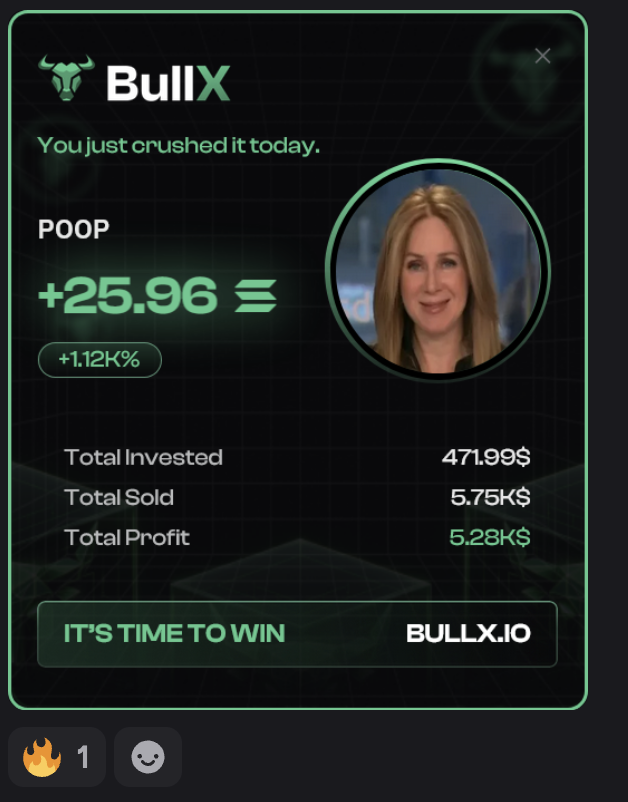Add your fire reaction to the message
Screen dimensions: 628x802
click(x=57, y=757)
